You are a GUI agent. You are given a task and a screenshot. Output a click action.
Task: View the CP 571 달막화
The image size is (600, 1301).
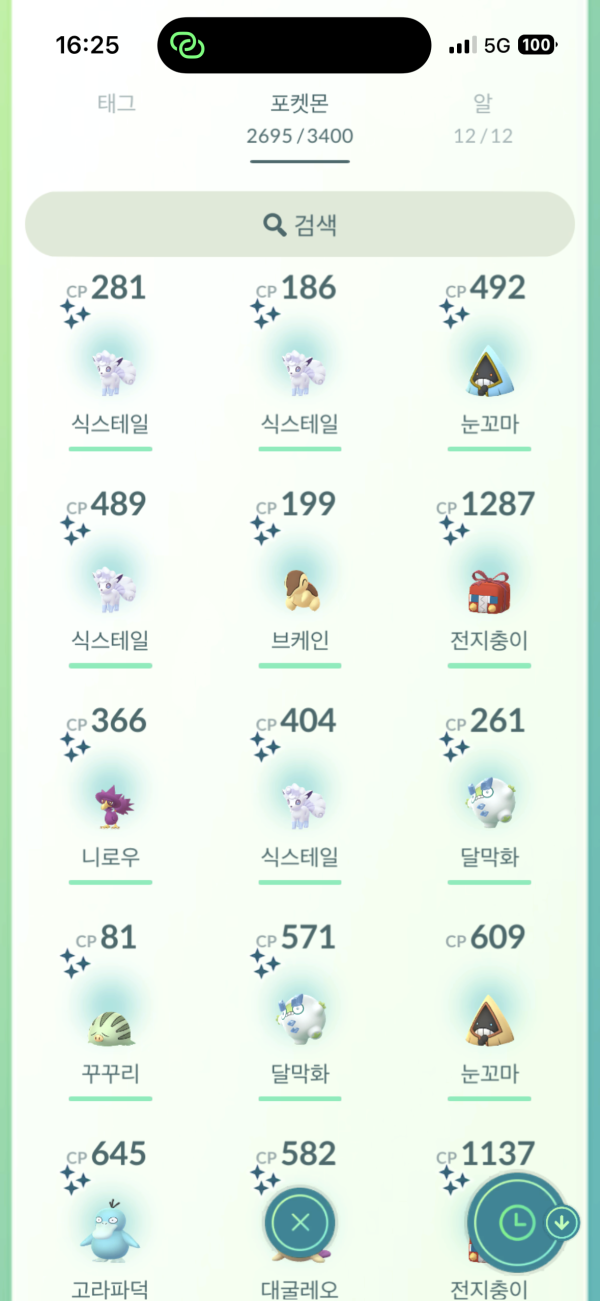pos(299,1022)
